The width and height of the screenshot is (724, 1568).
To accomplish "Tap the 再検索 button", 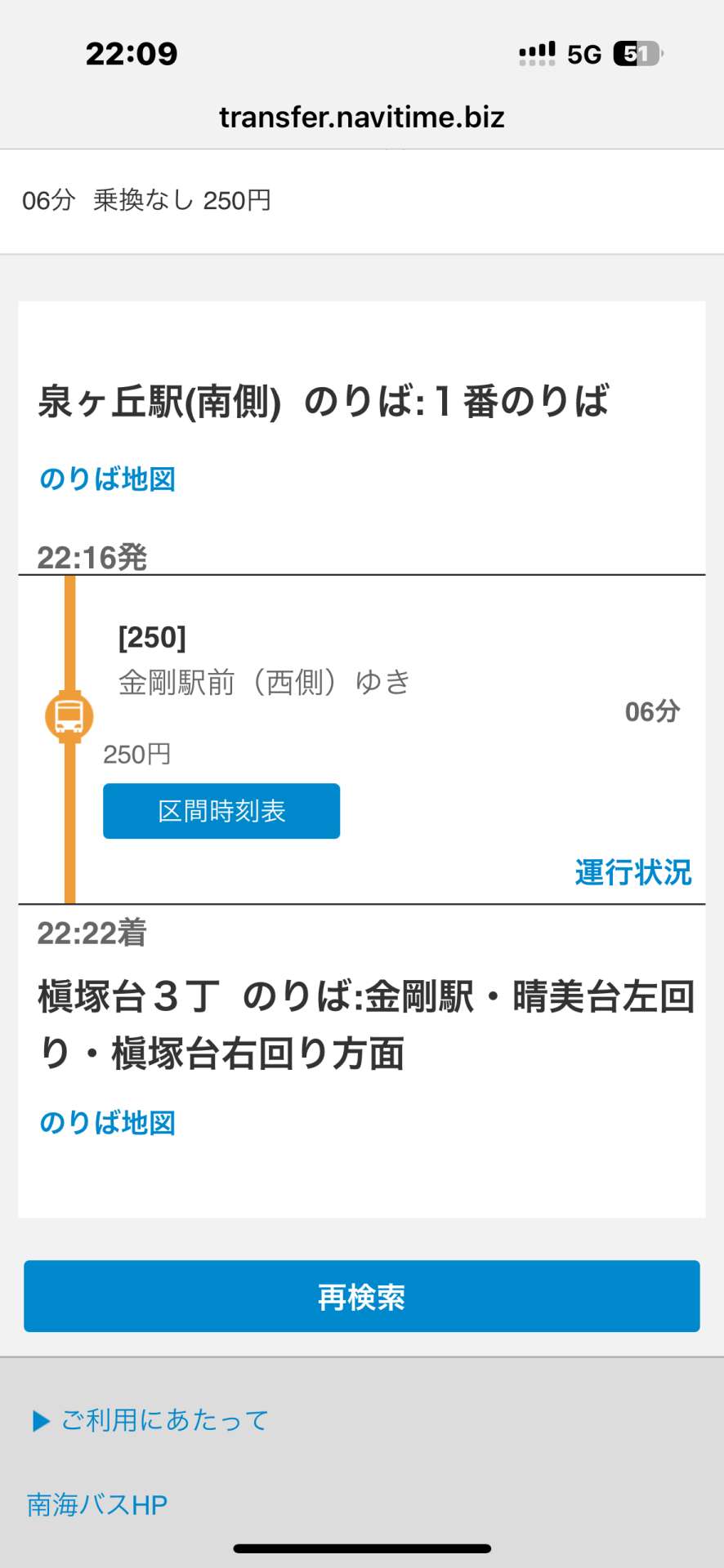I will [x=361, y=1296].
